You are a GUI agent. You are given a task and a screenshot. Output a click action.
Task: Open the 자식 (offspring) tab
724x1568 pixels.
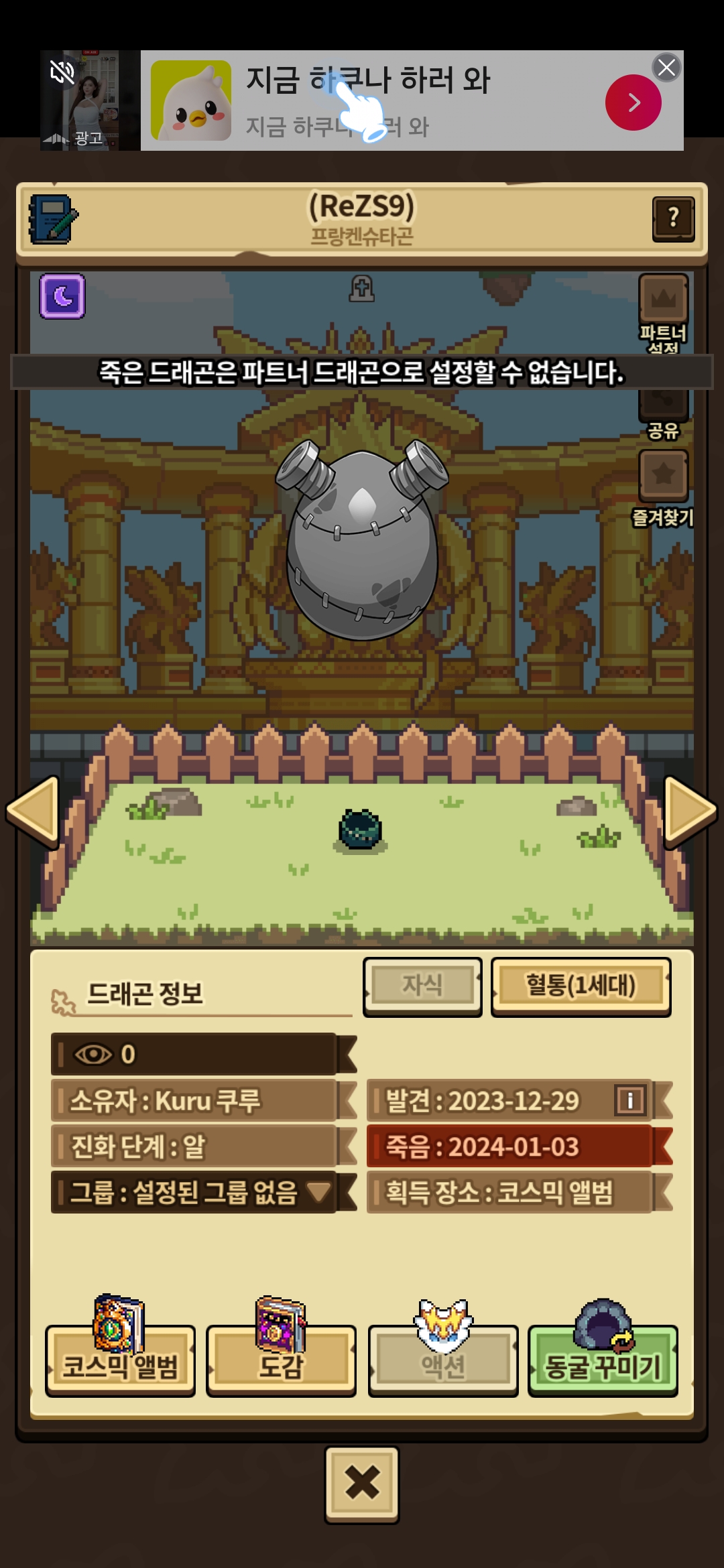(x=422, y=986)
